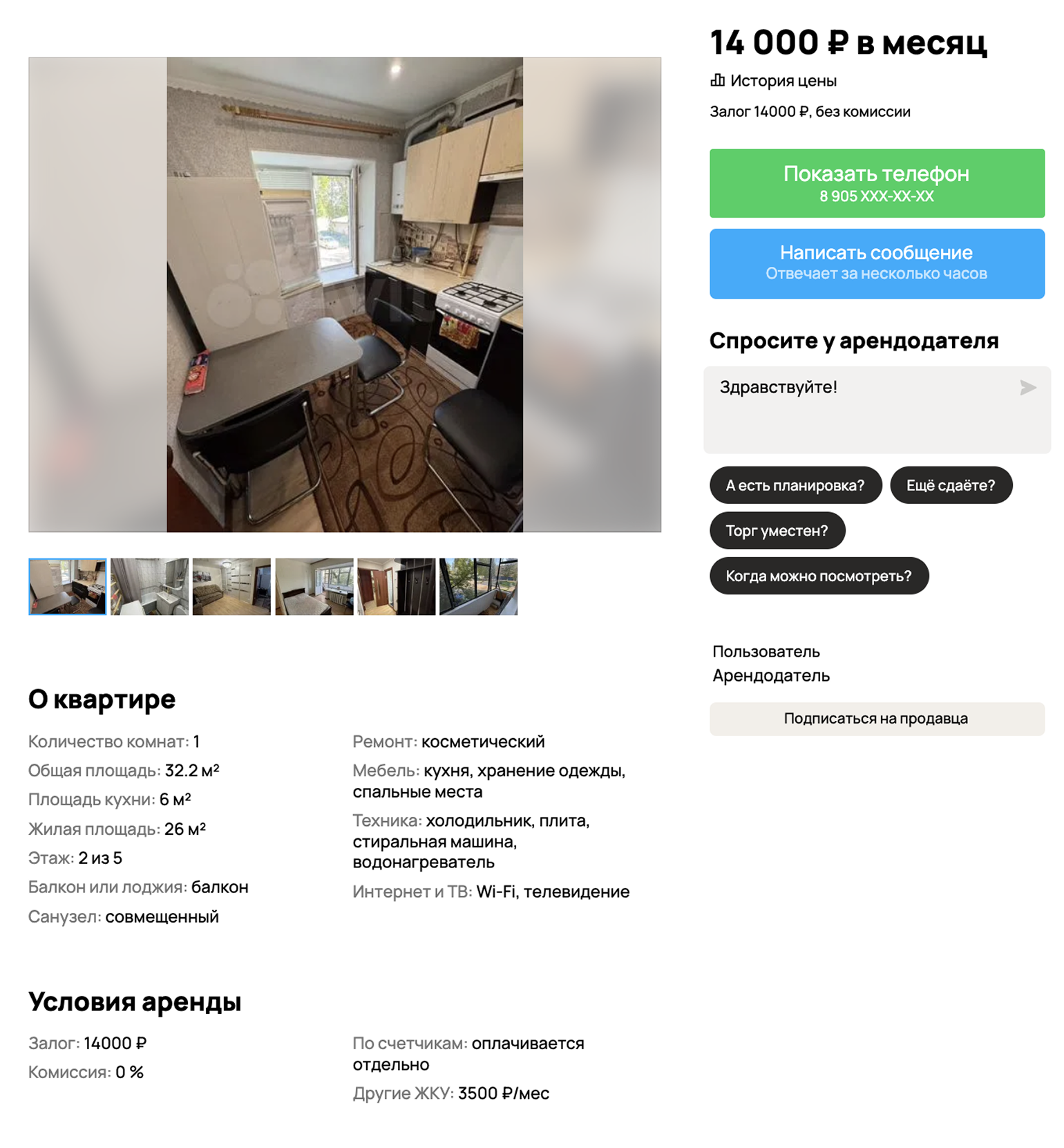Select the Ещё сдаёте? chip
Viewport: 1064px width, 1148px height.
click(951, 485)
